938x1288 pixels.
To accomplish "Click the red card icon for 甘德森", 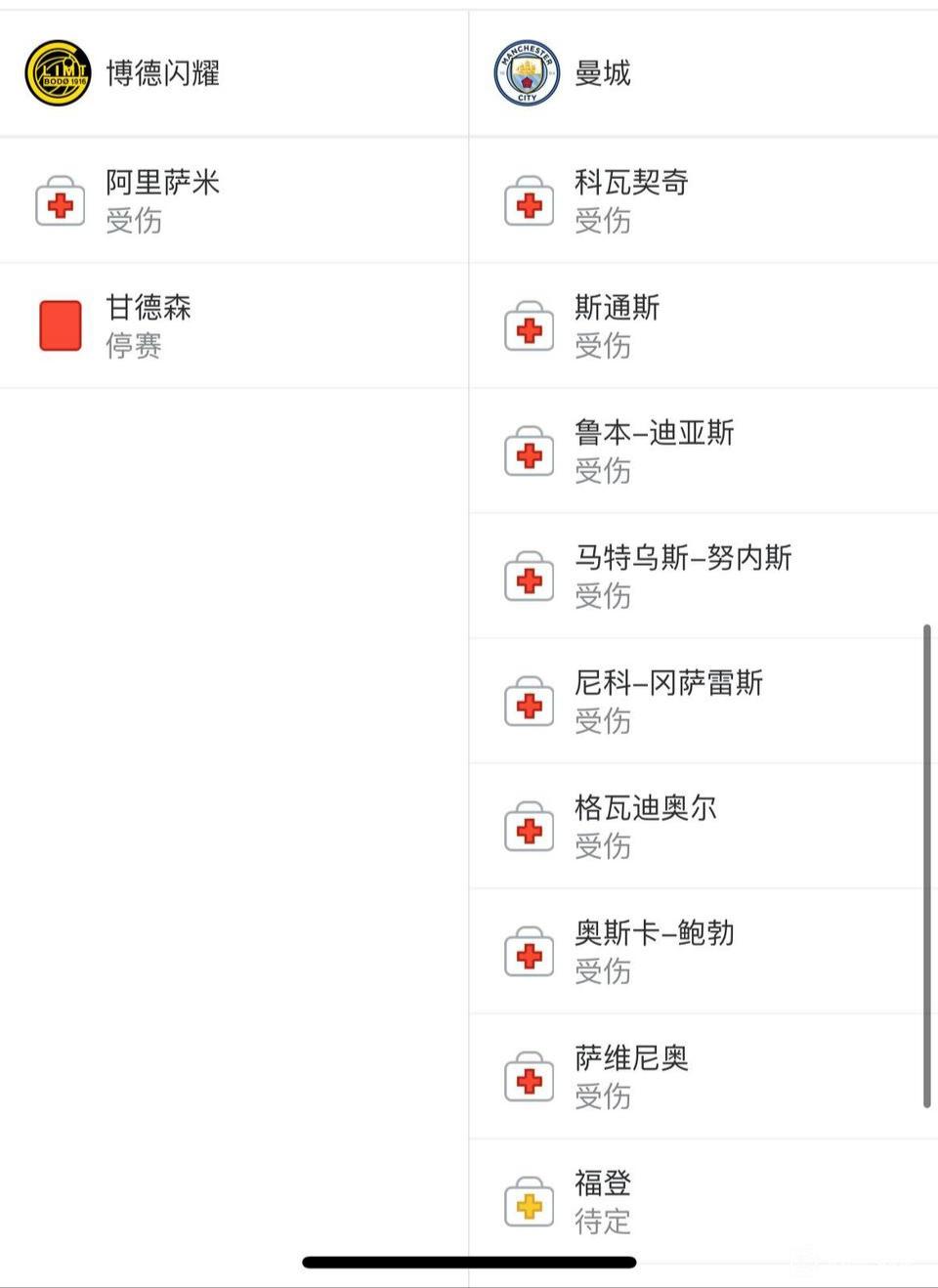I will (x=60, y=325).
